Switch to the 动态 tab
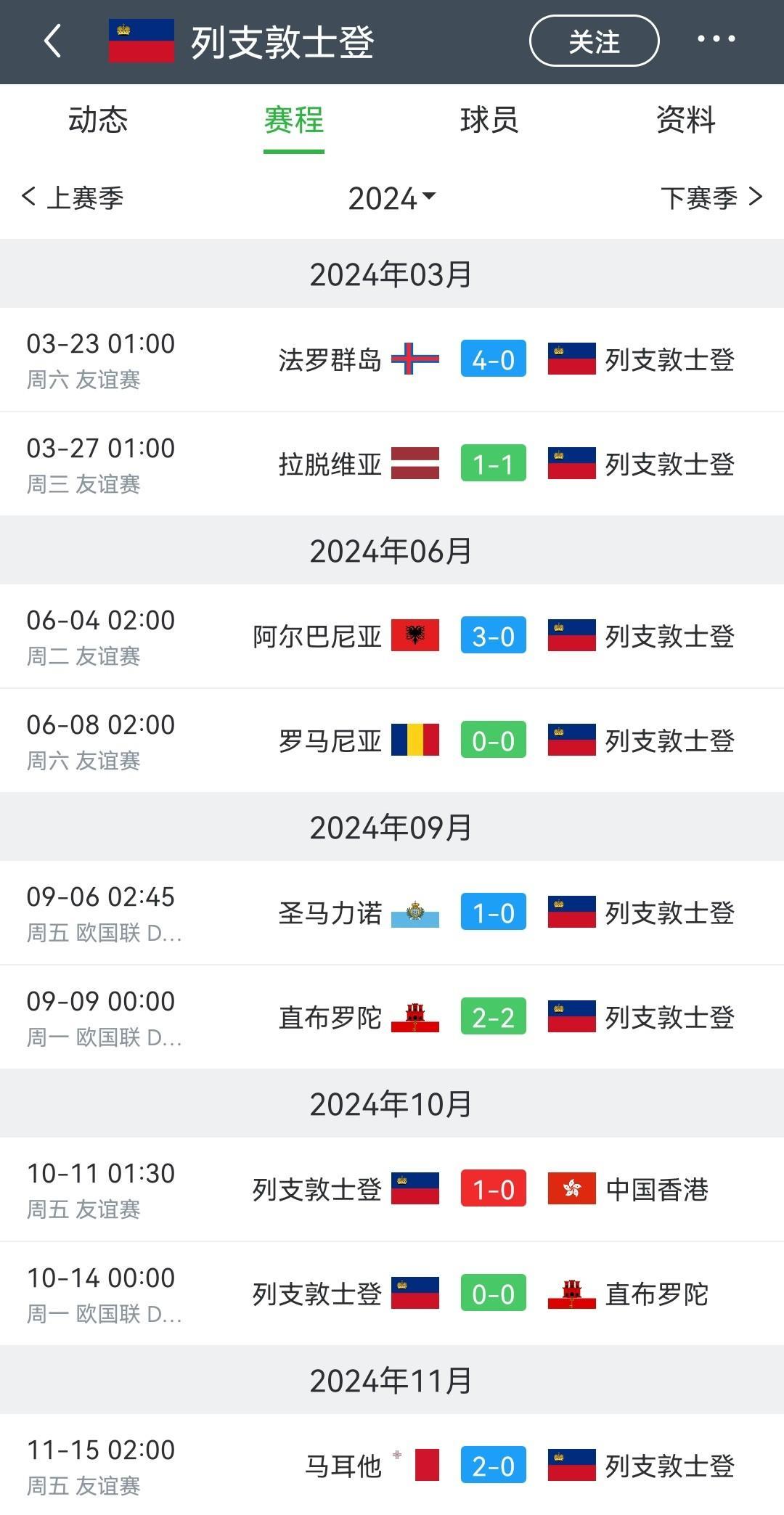Image resolution: width=784 pixels, height=1515 pixels. (98, 121)
